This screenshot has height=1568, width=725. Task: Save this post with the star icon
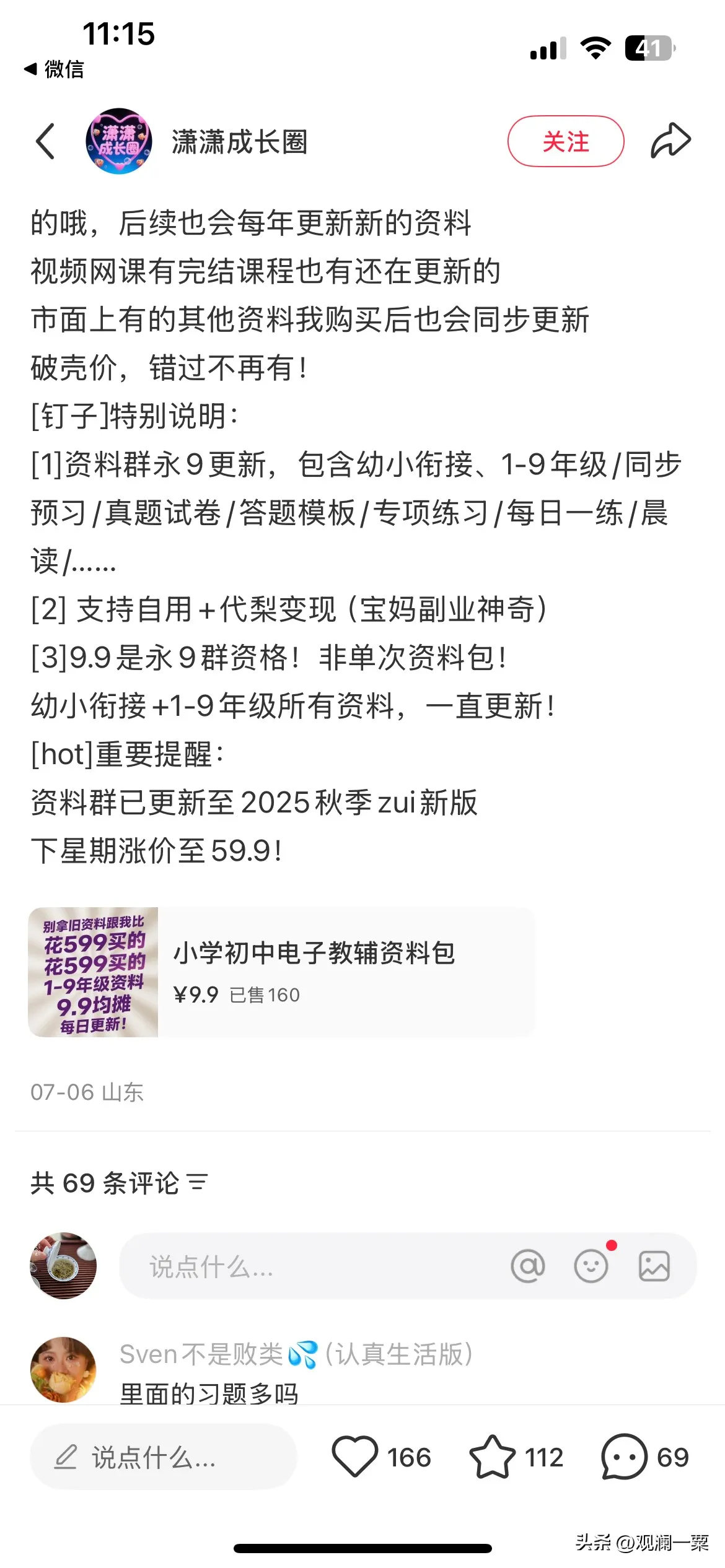point(492,1457)
